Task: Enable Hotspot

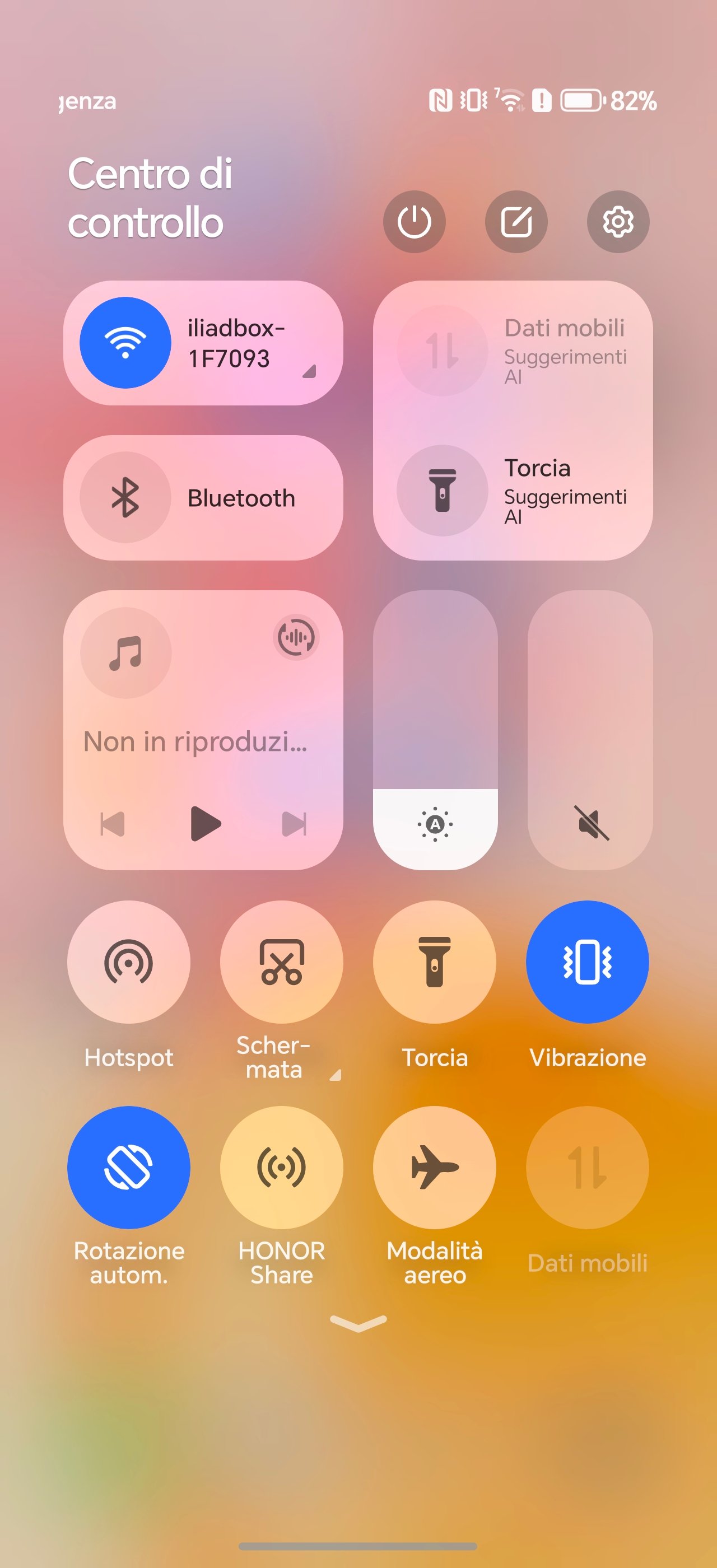Action: tap(128, 962)
